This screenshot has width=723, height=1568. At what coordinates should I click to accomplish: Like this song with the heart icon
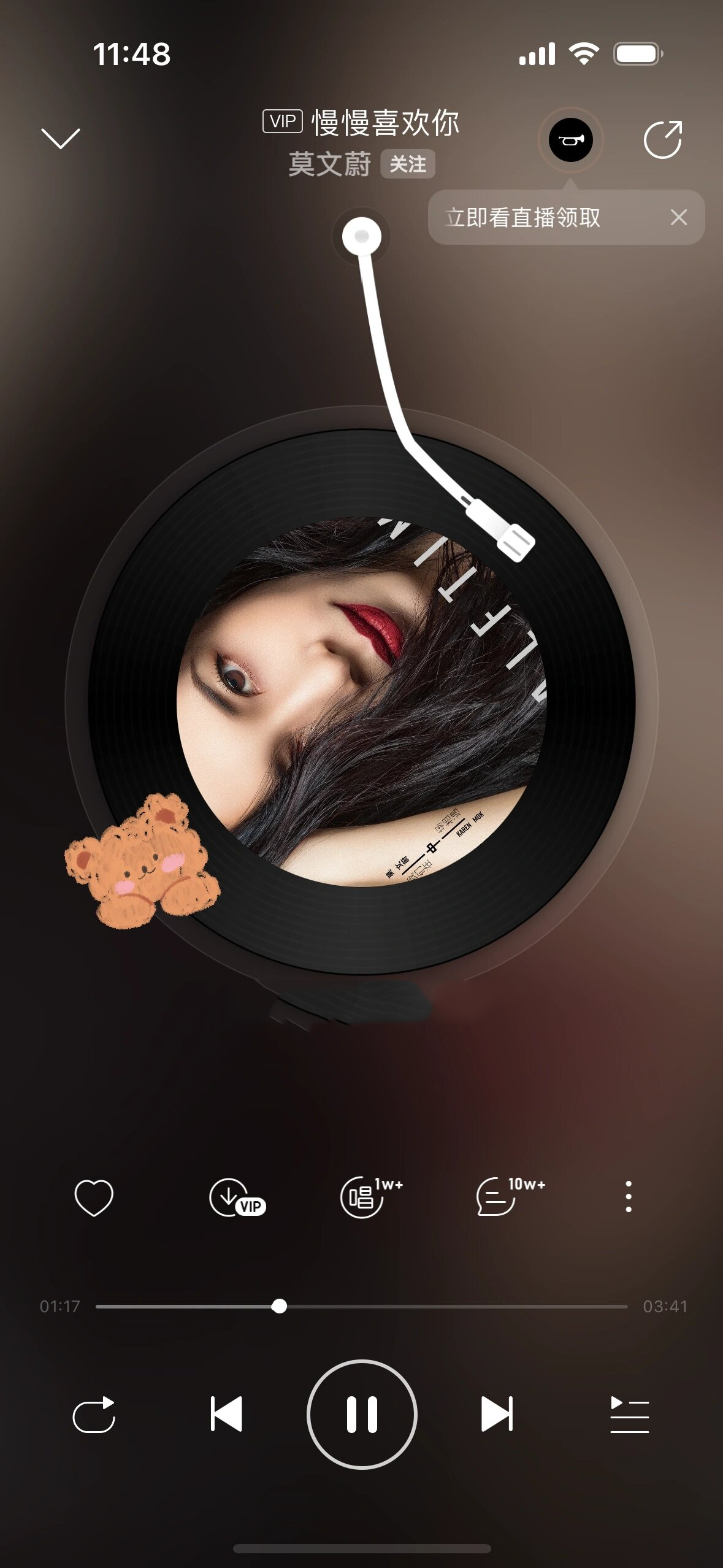[x=94, y=1197]
